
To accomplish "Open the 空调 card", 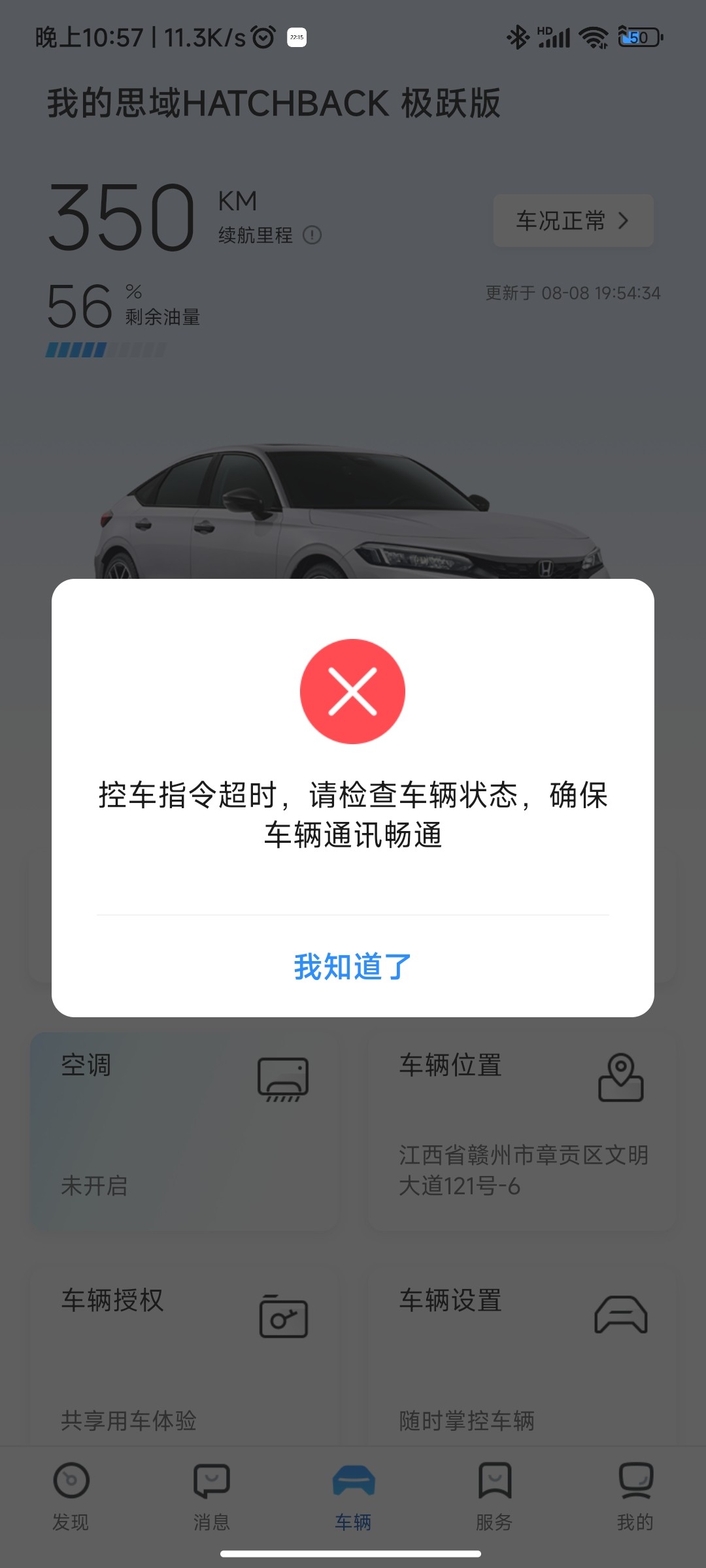I will pos(184,1130).
